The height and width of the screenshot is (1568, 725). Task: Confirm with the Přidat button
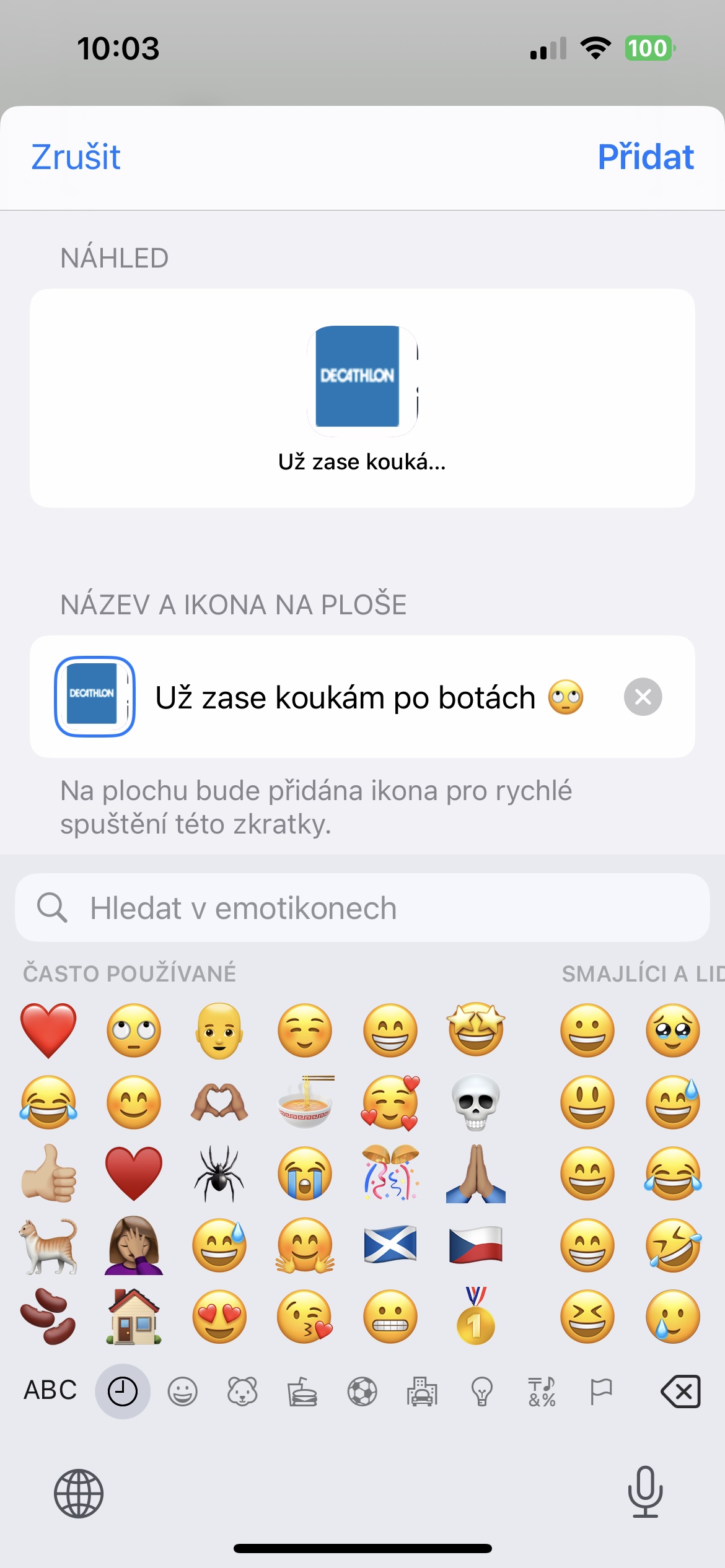(645, 157)
